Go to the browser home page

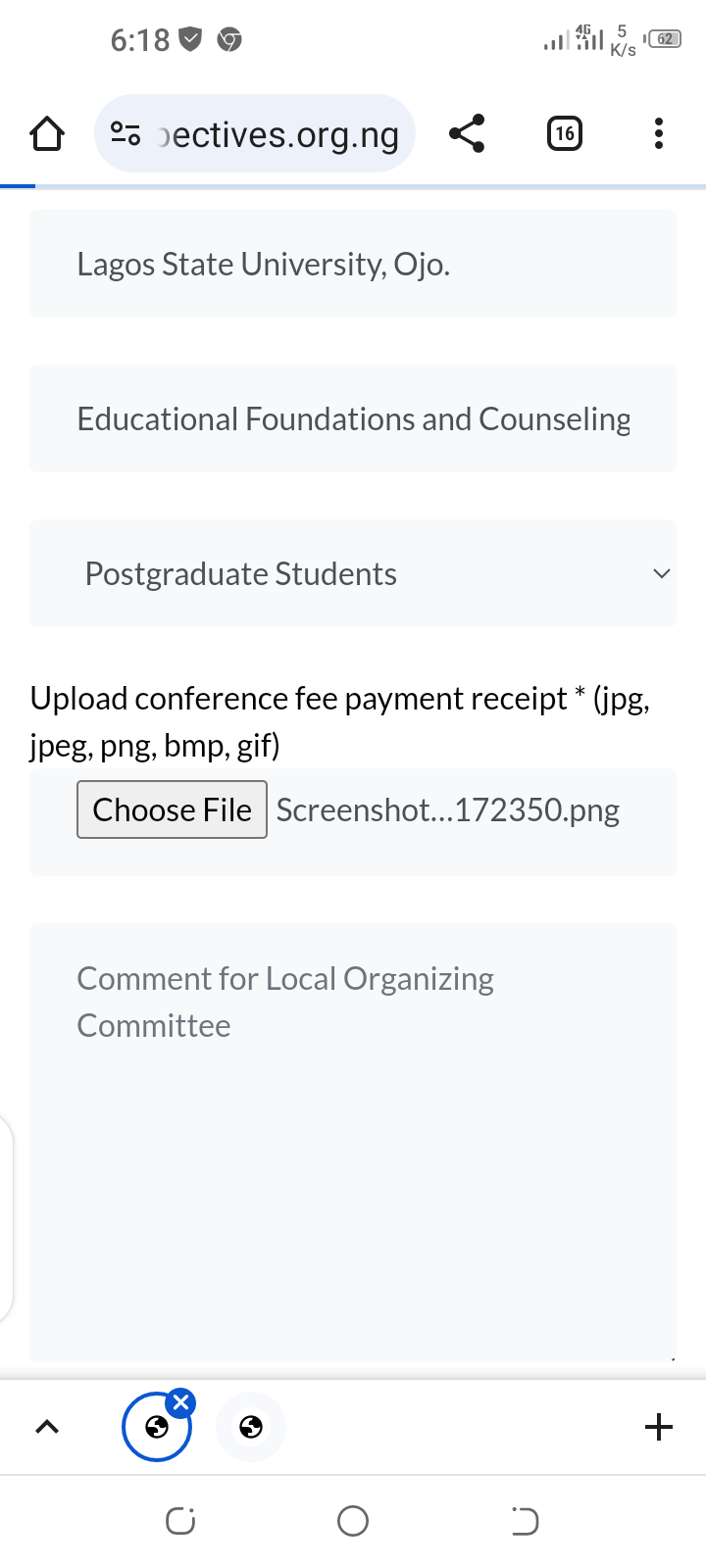(x=47, y=133)
